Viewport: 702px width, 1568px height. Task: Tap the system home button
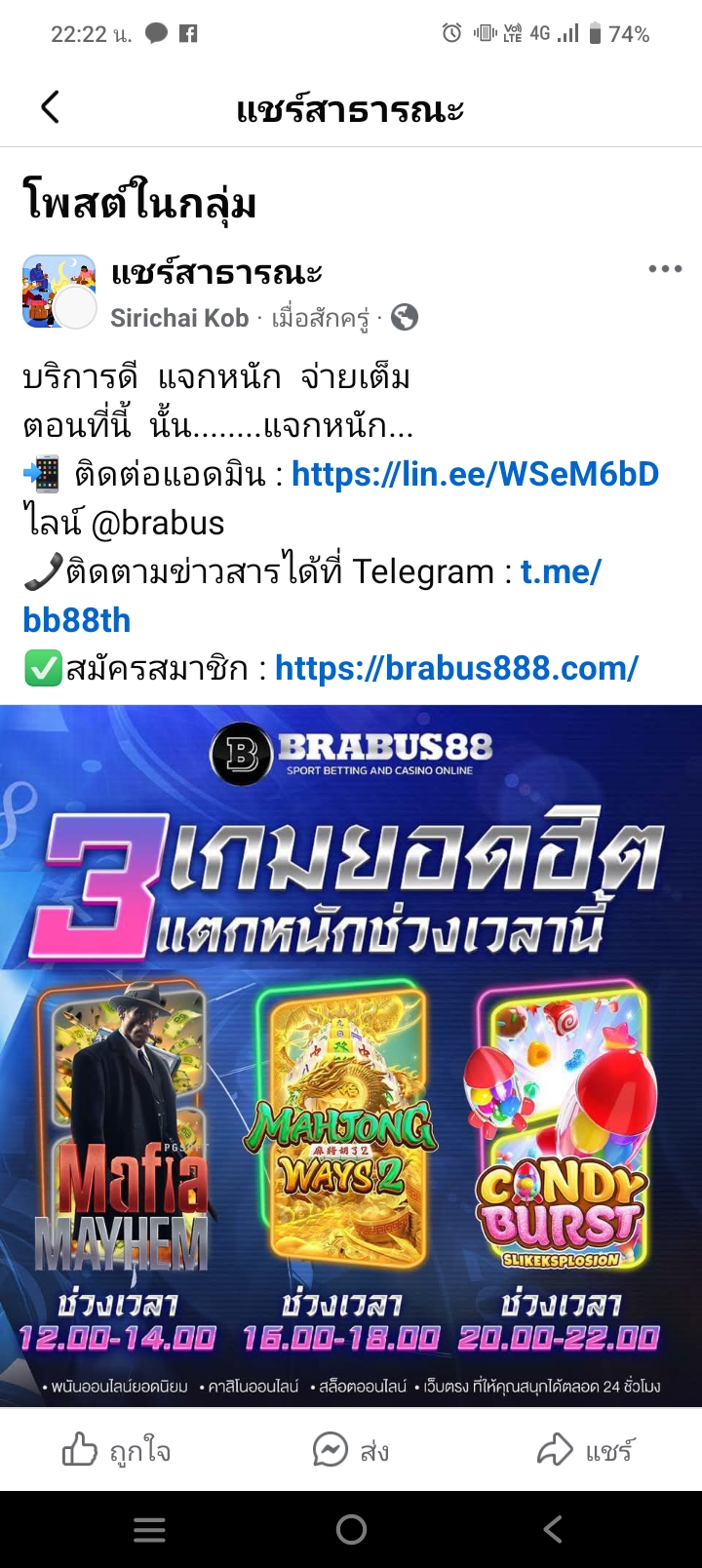click(x=351, y=1529)
